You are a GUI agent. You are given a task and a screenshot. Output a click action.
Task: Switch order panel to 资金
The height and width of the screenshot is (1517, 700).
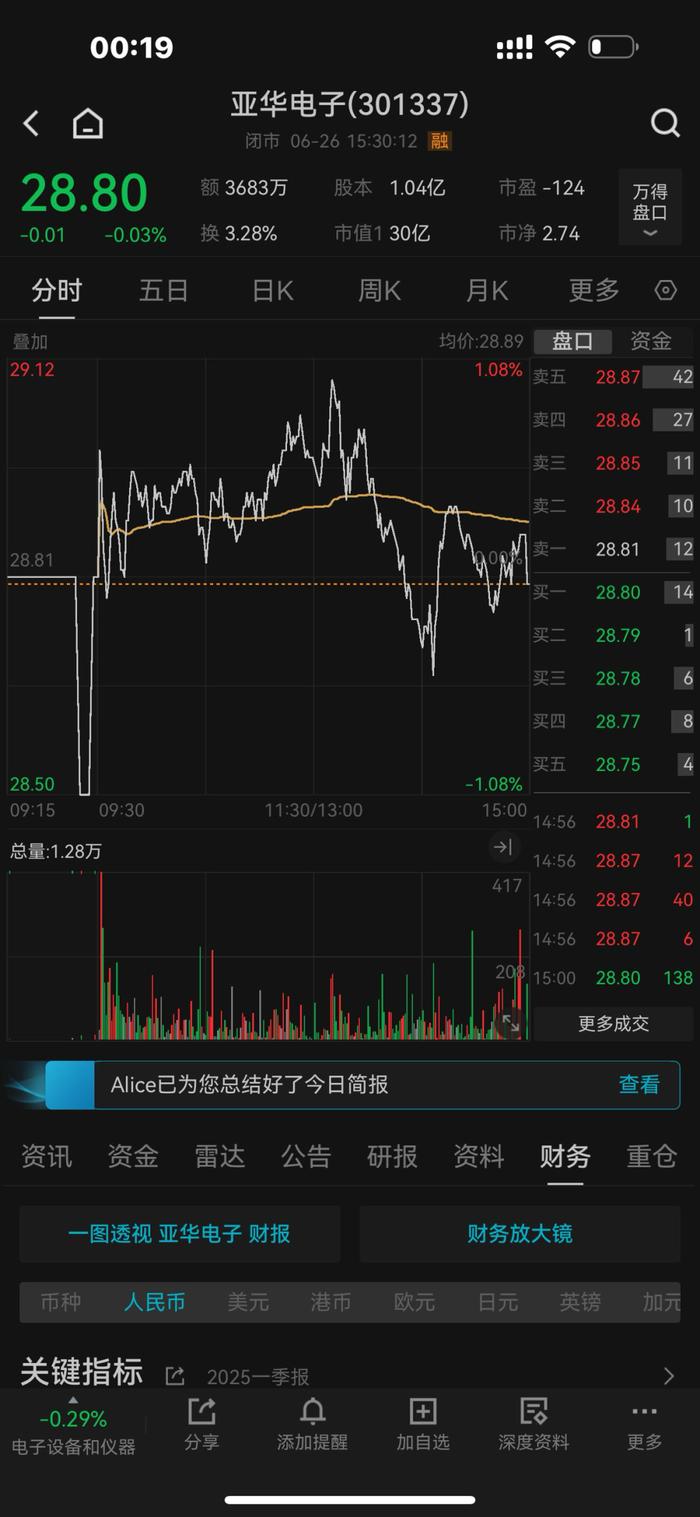tap(651, 341)
